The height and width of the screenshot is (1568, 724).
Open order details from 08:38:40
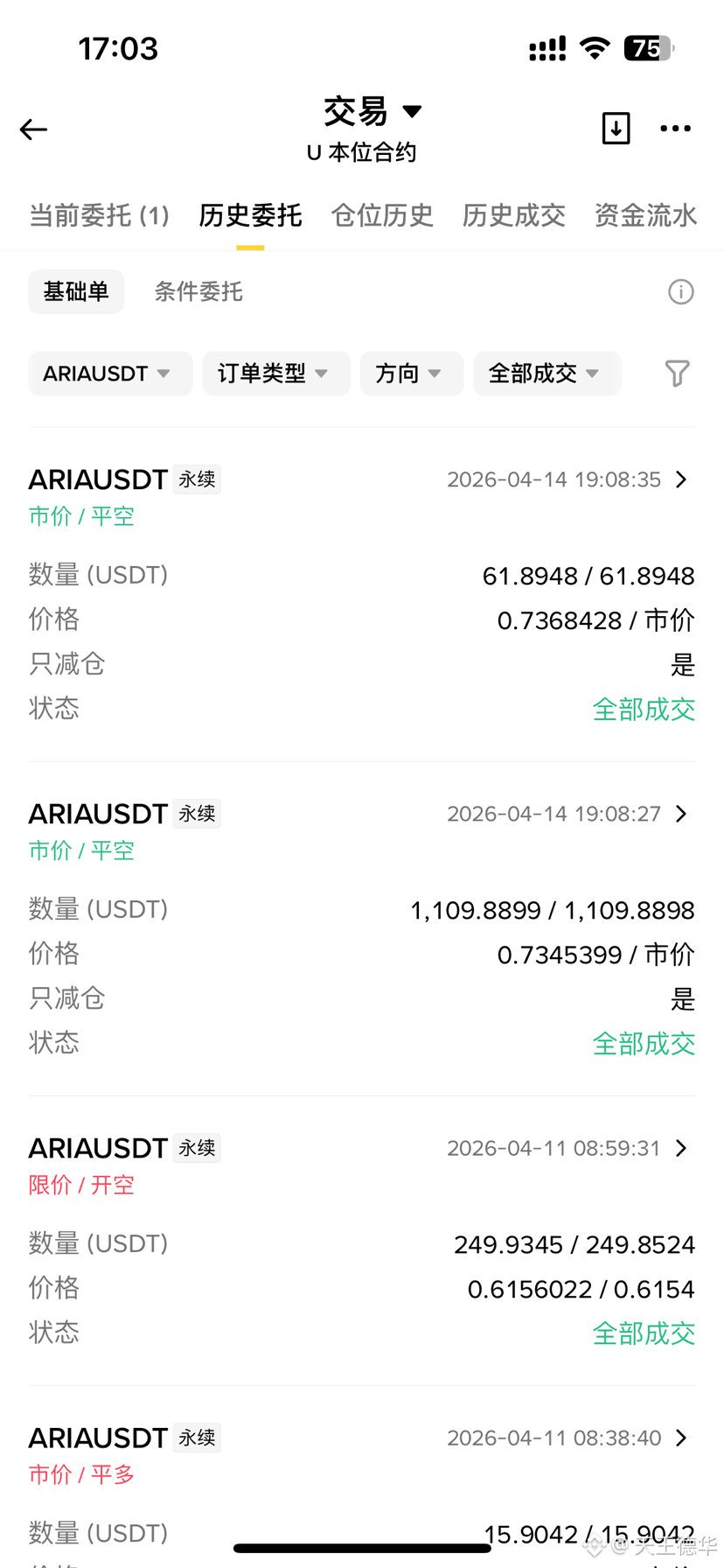(x=681, y=1438)
